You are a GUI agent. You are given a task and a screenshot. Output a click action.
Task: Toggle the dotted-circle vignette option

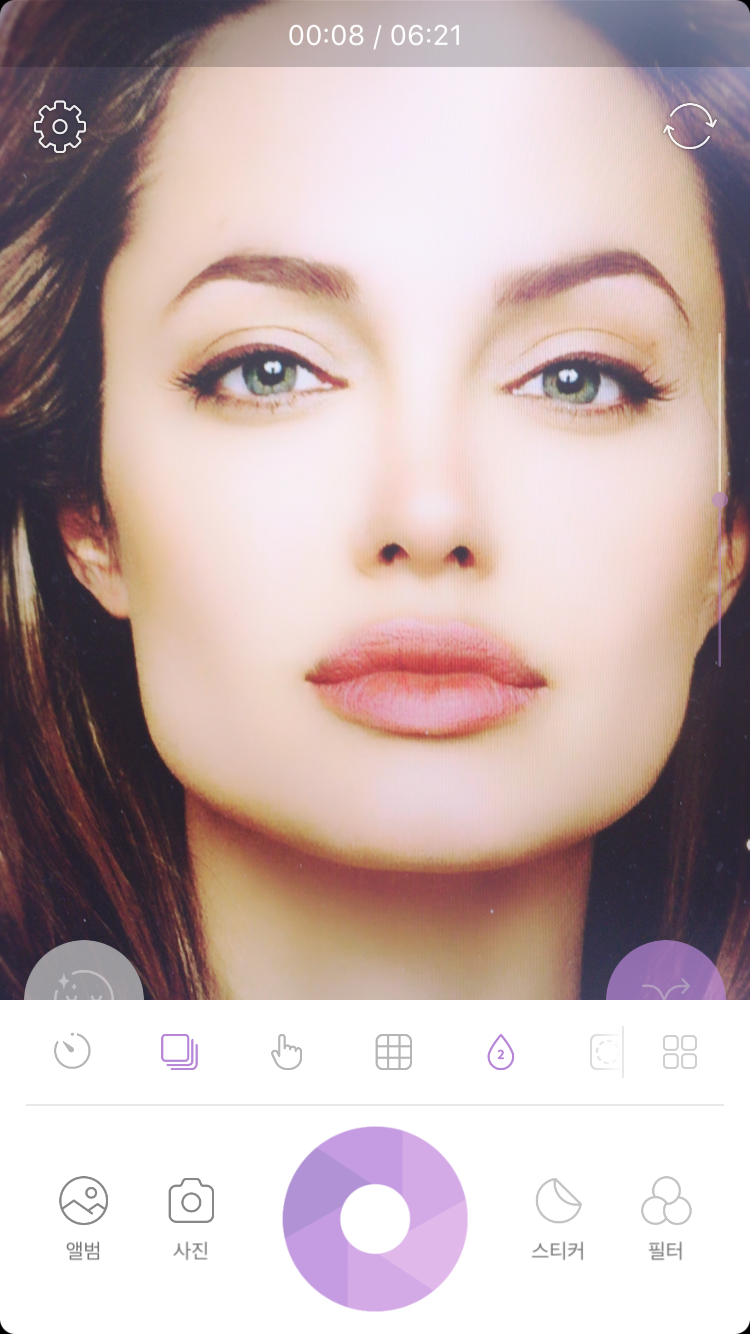coord(605,1052)
